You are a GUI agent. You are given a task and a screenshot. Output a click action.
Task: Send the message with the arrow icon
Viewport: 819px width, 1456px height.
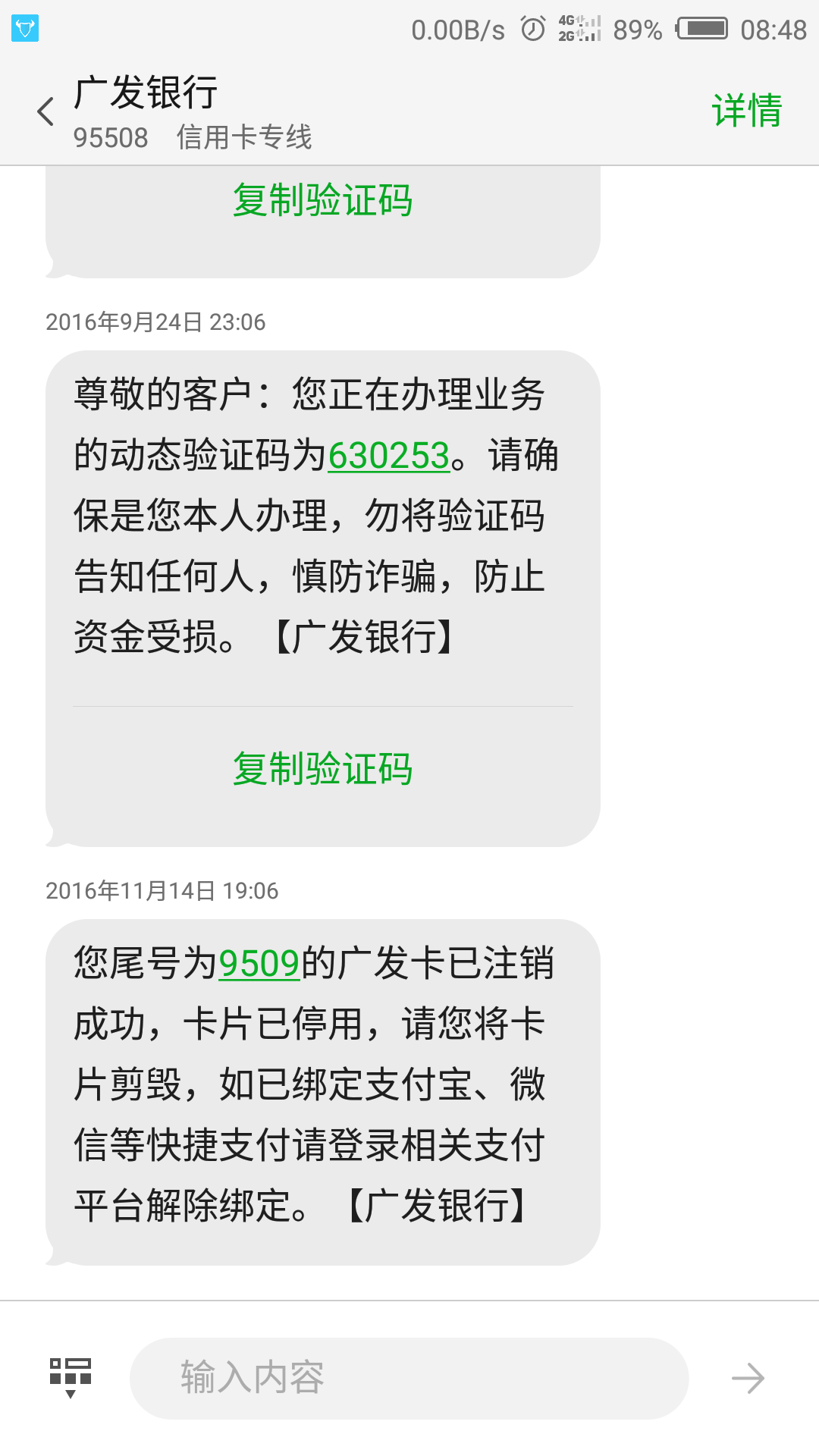click(748, 1378)
